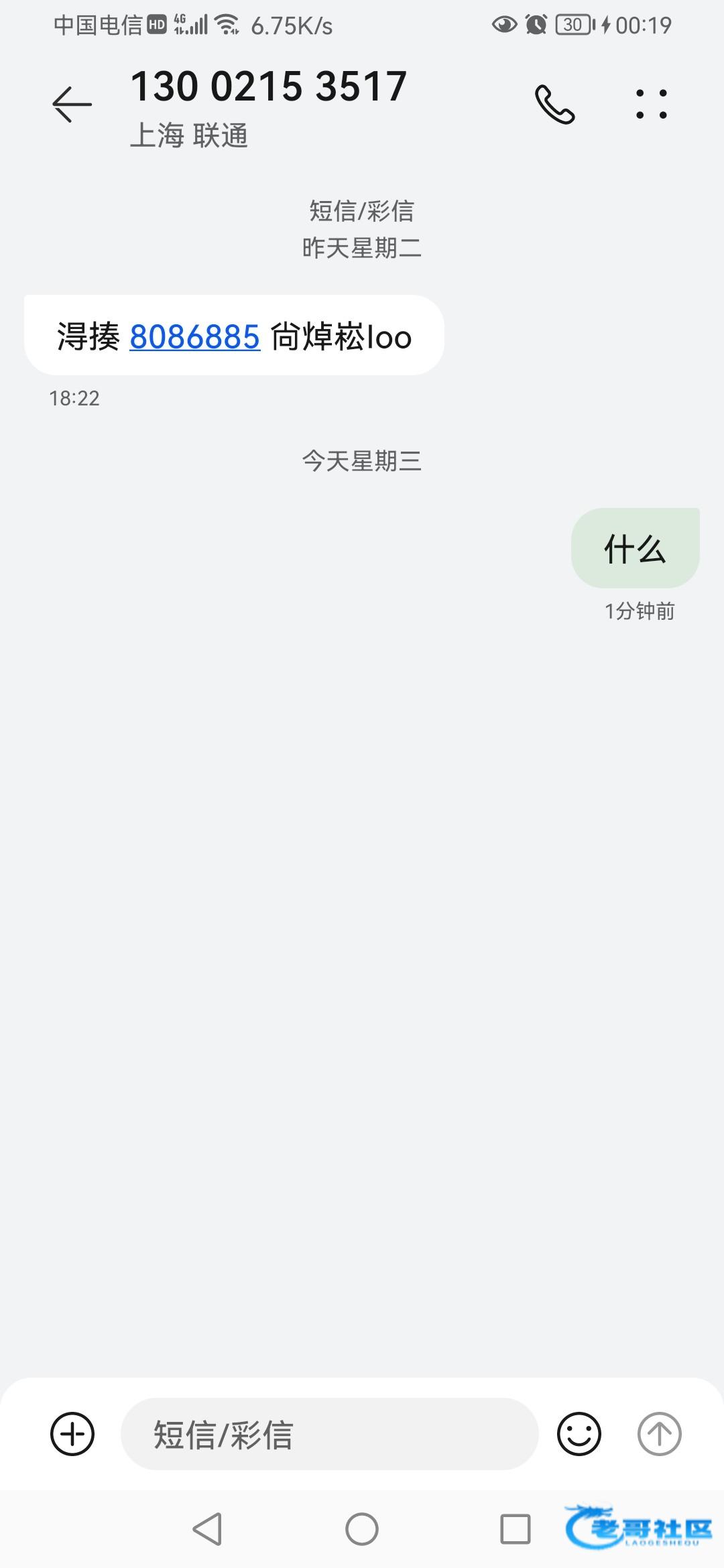Tap the send arrow button
The image size is (724, 1568).
coord(660,1434)
